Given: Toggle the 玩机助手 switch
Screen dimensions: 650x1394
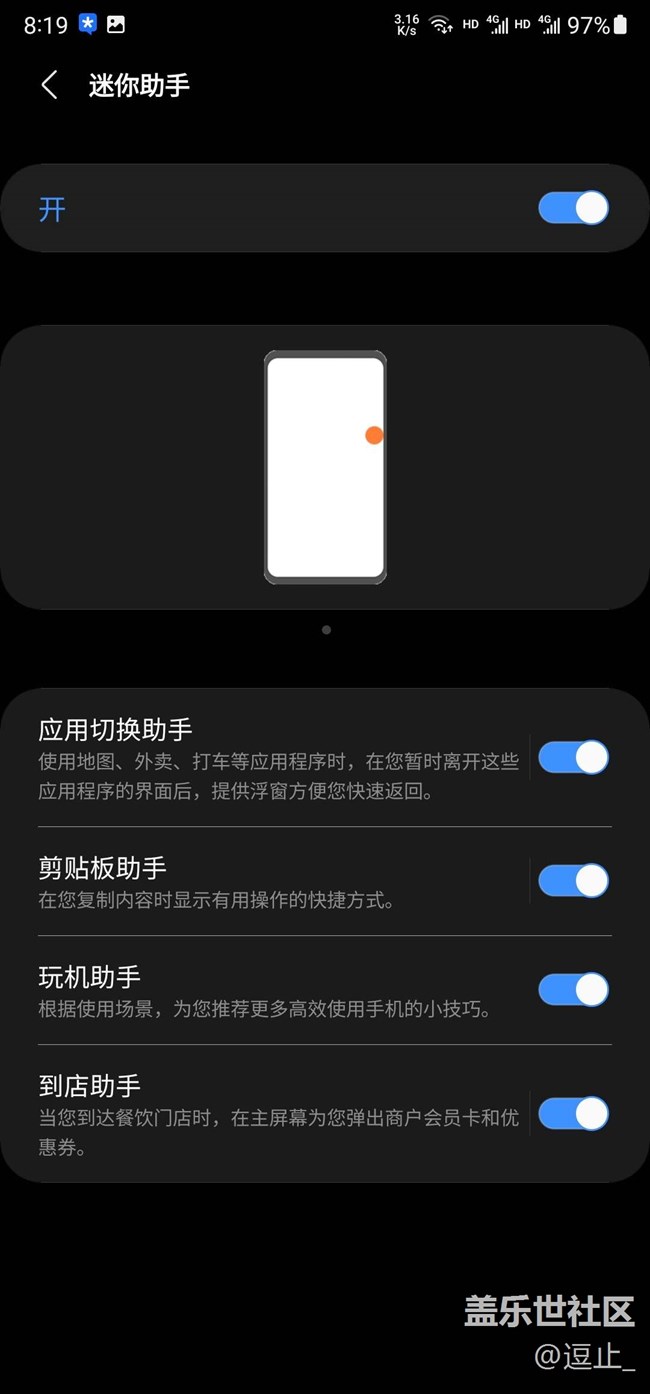Looking at the screenshot, I should pos(573,990).
